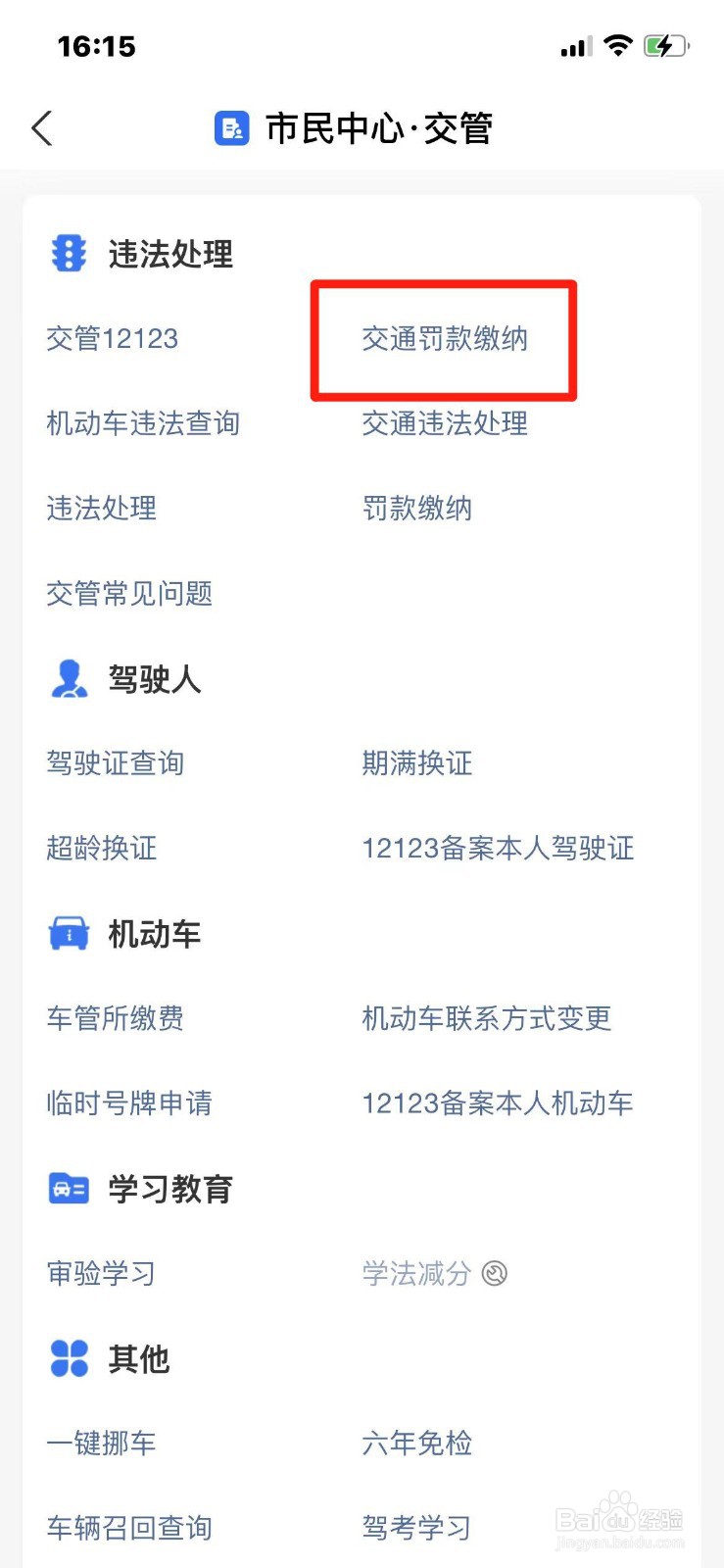Open 12123备案本人机动车
724x1568 pixels.
pos(498,1103)
